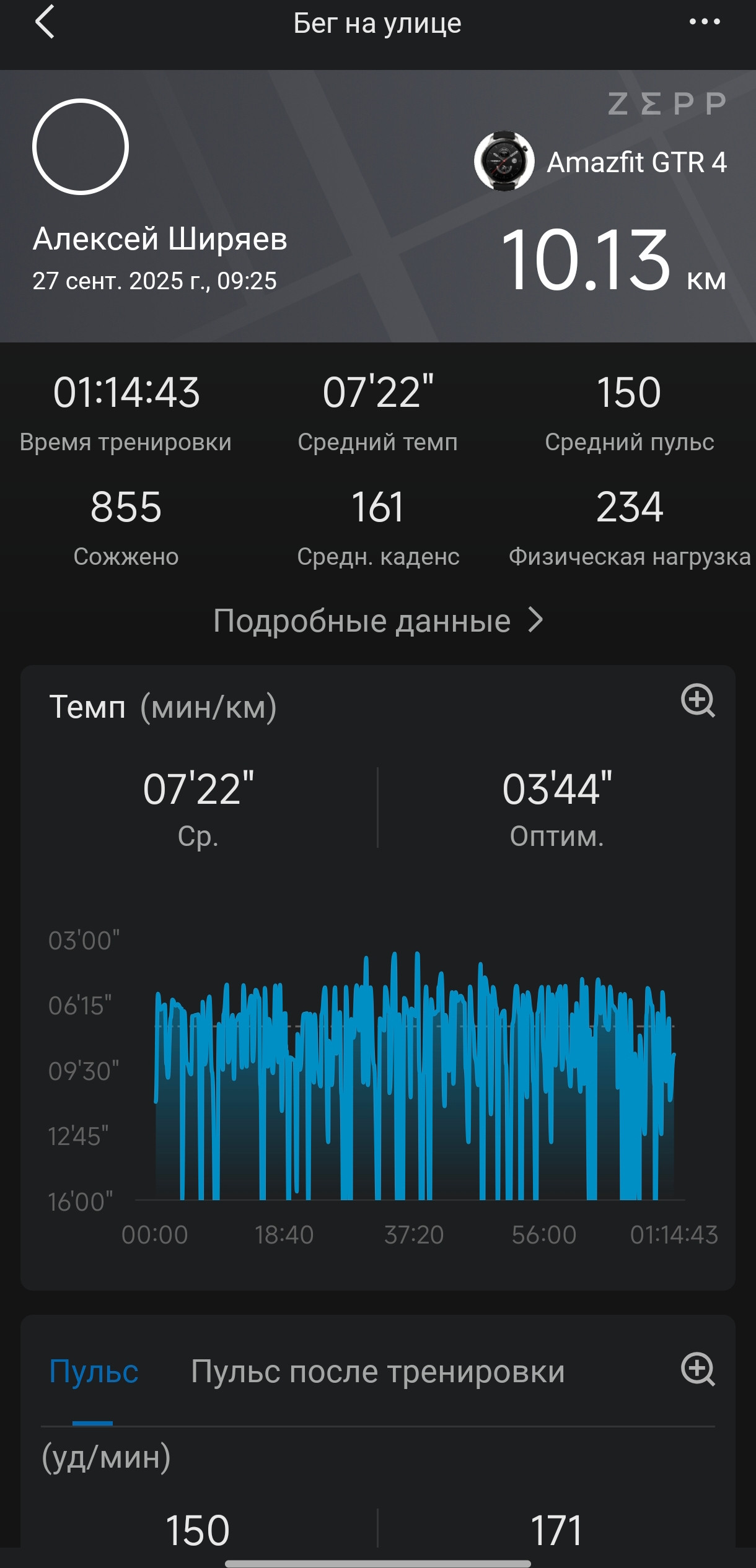Switch to the Пульс tab
Viewport: 756px width, 1568px height.
(94, 1371)
